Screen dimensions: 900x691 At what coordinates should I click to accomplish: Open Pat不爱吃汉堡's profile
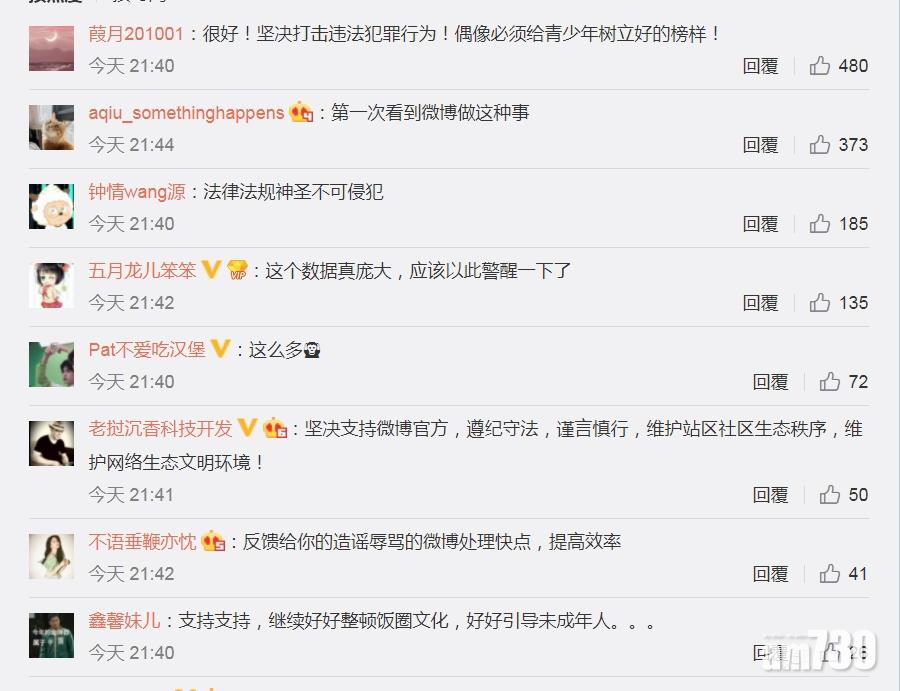[x=147, y=350]
